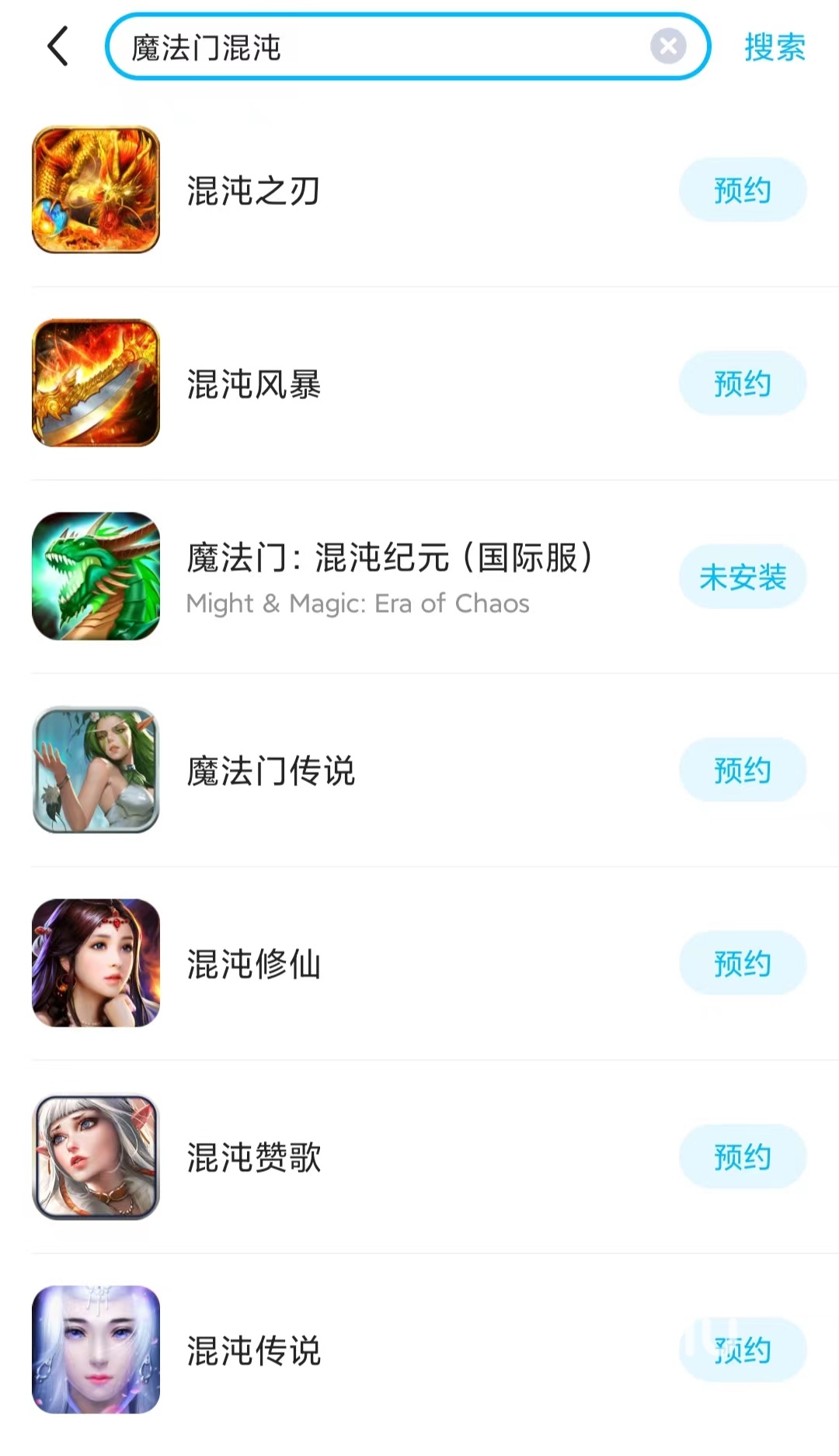Open the 魔法门传说 game result
The height and width of the screenshot is (1456, 839).
tap(270, 771)
